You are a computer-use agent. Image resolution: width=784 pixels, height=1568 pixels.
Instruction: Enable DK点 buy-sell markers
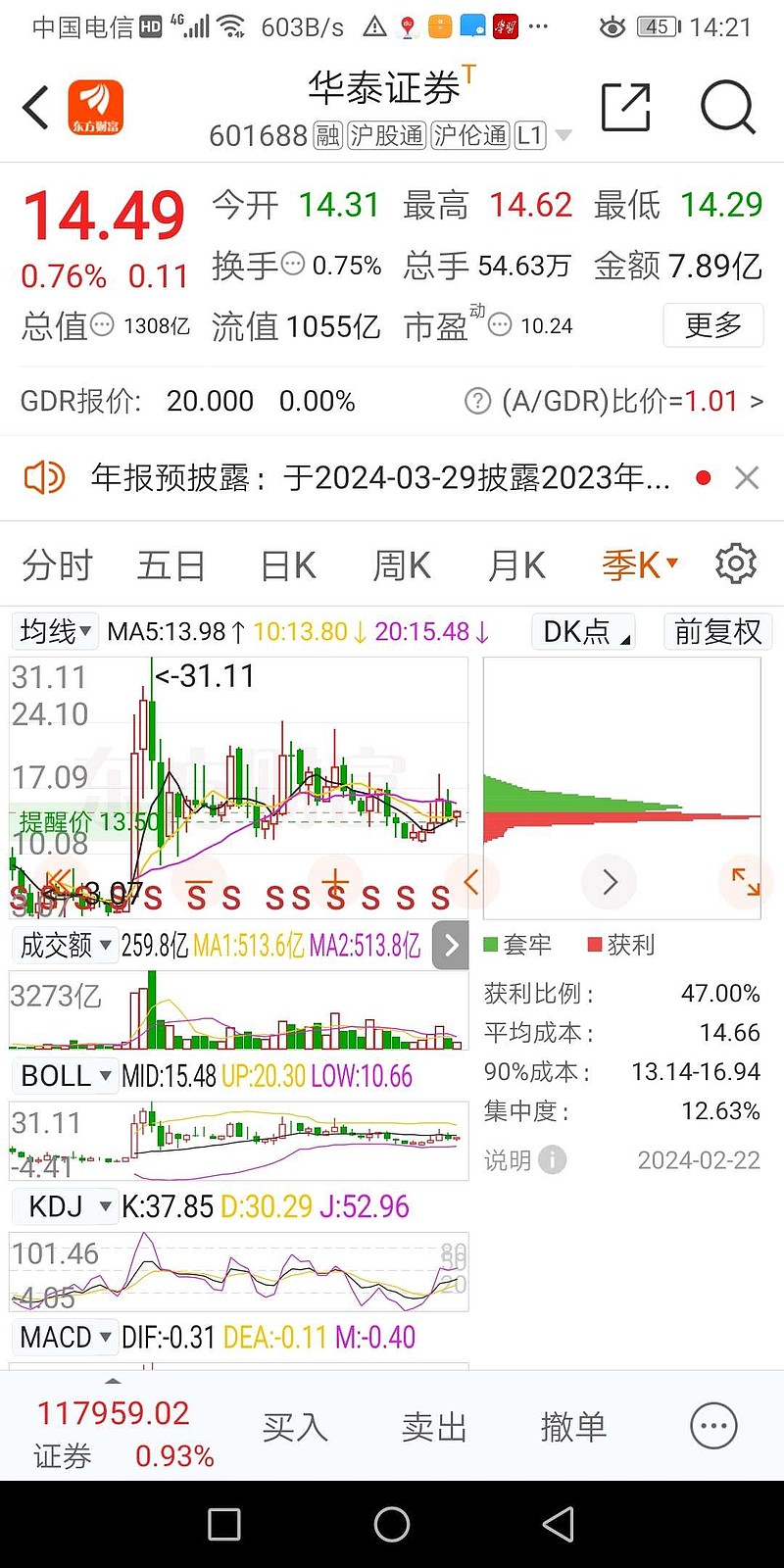tap(582, 631)
